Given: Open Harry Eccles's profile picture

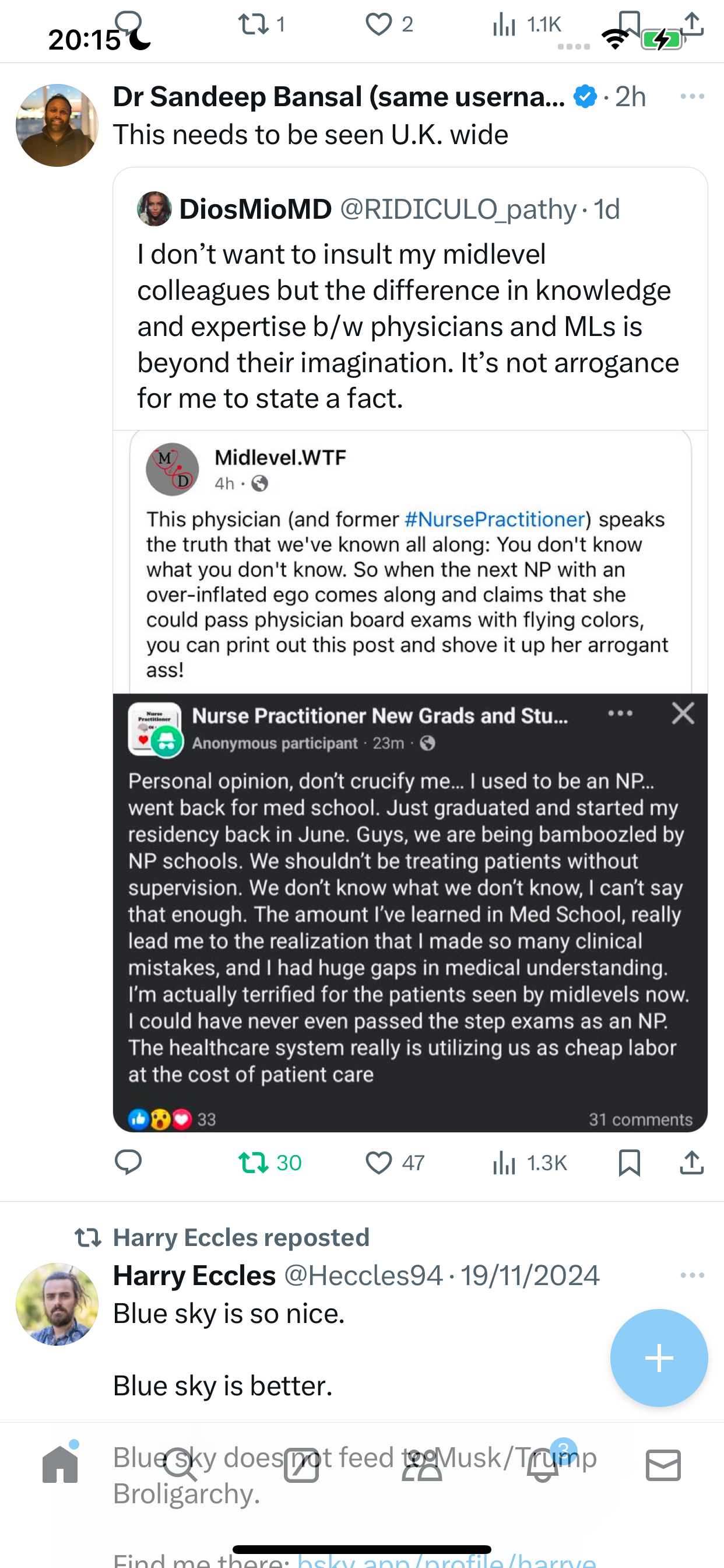Looking at the screenshot, I should [x=57, y=1304].
